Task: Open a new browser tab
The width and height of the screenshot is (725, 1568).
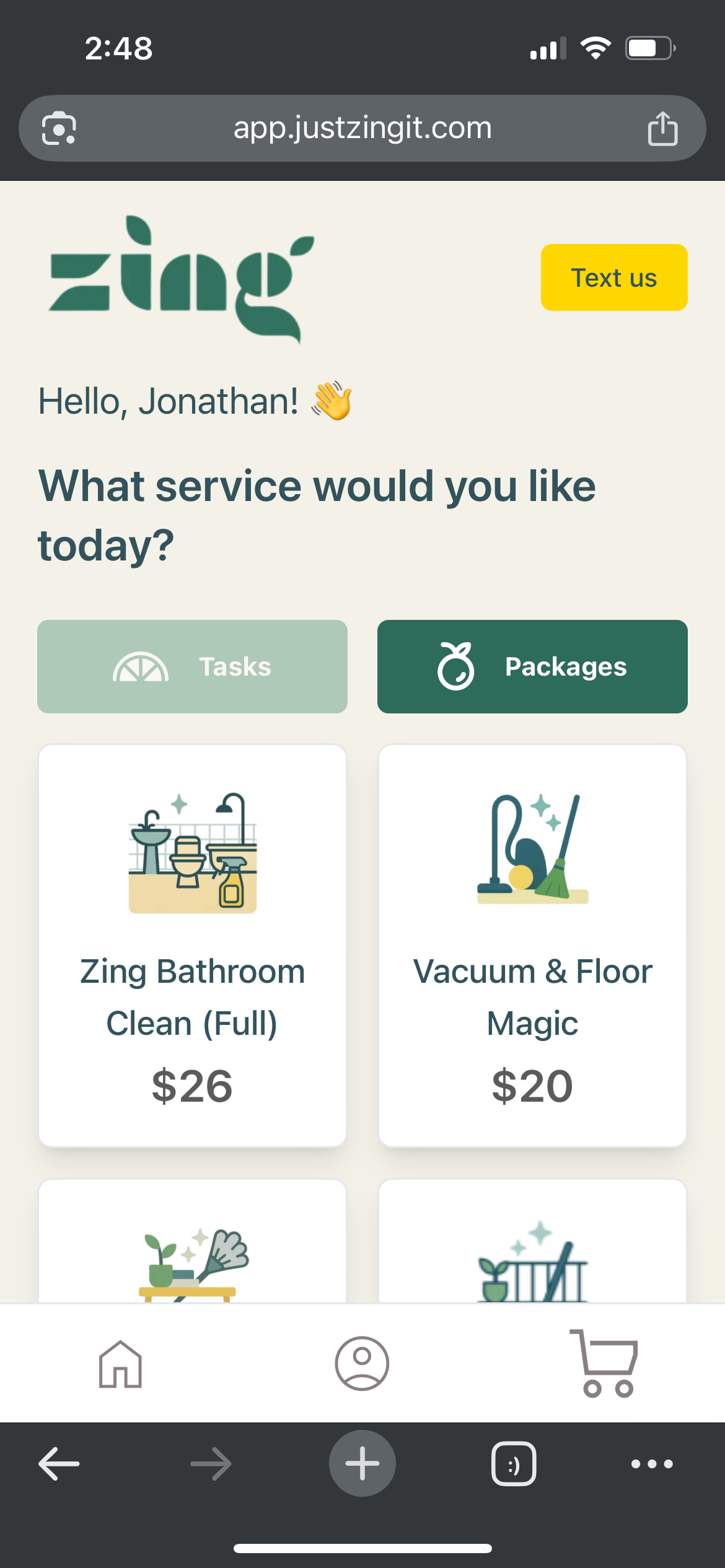Action: point(362,1464)
